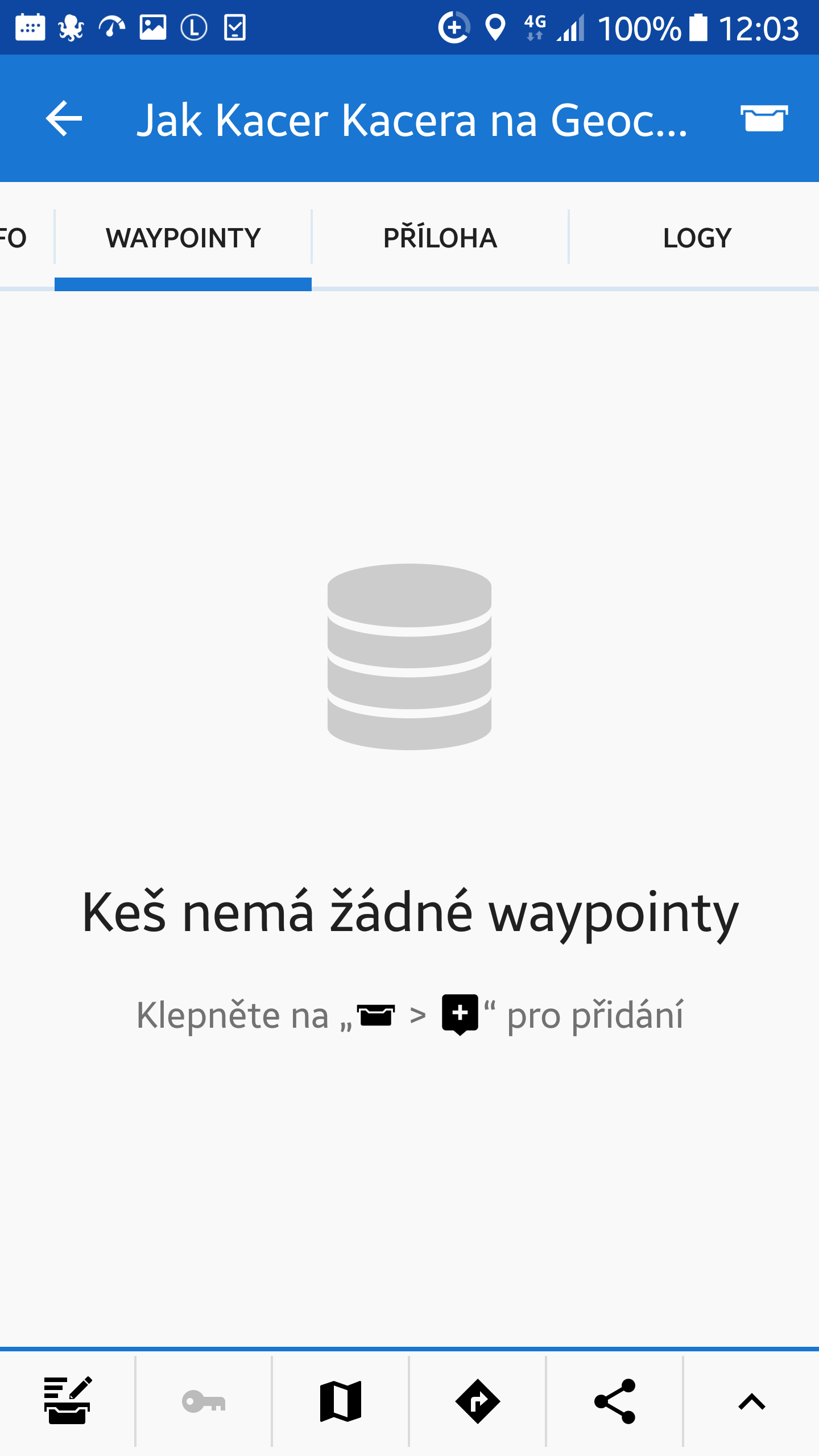Switch to the PŘÍLOHA tab
Viewport: 819px width, 1456px height.
(x=440, y=238)
